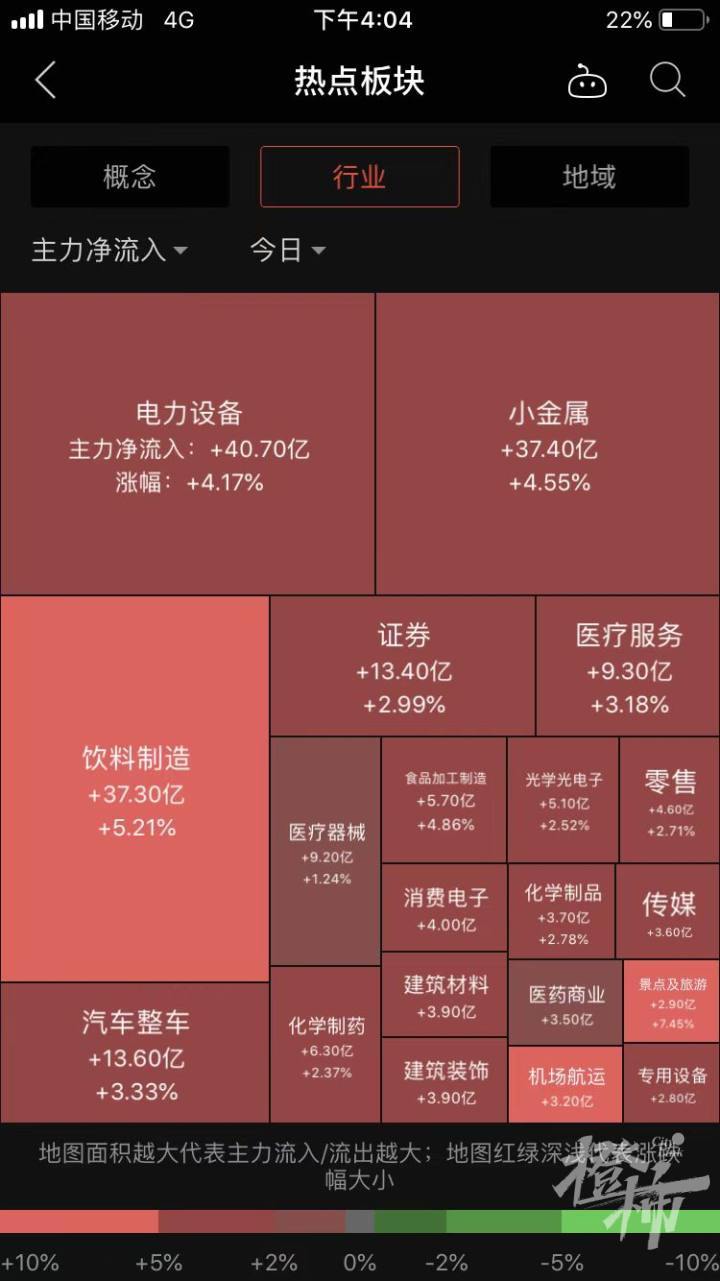Open the 零售 sector block
The image size is (720, 1281).
pyautogui.click(x=670, y=800)
